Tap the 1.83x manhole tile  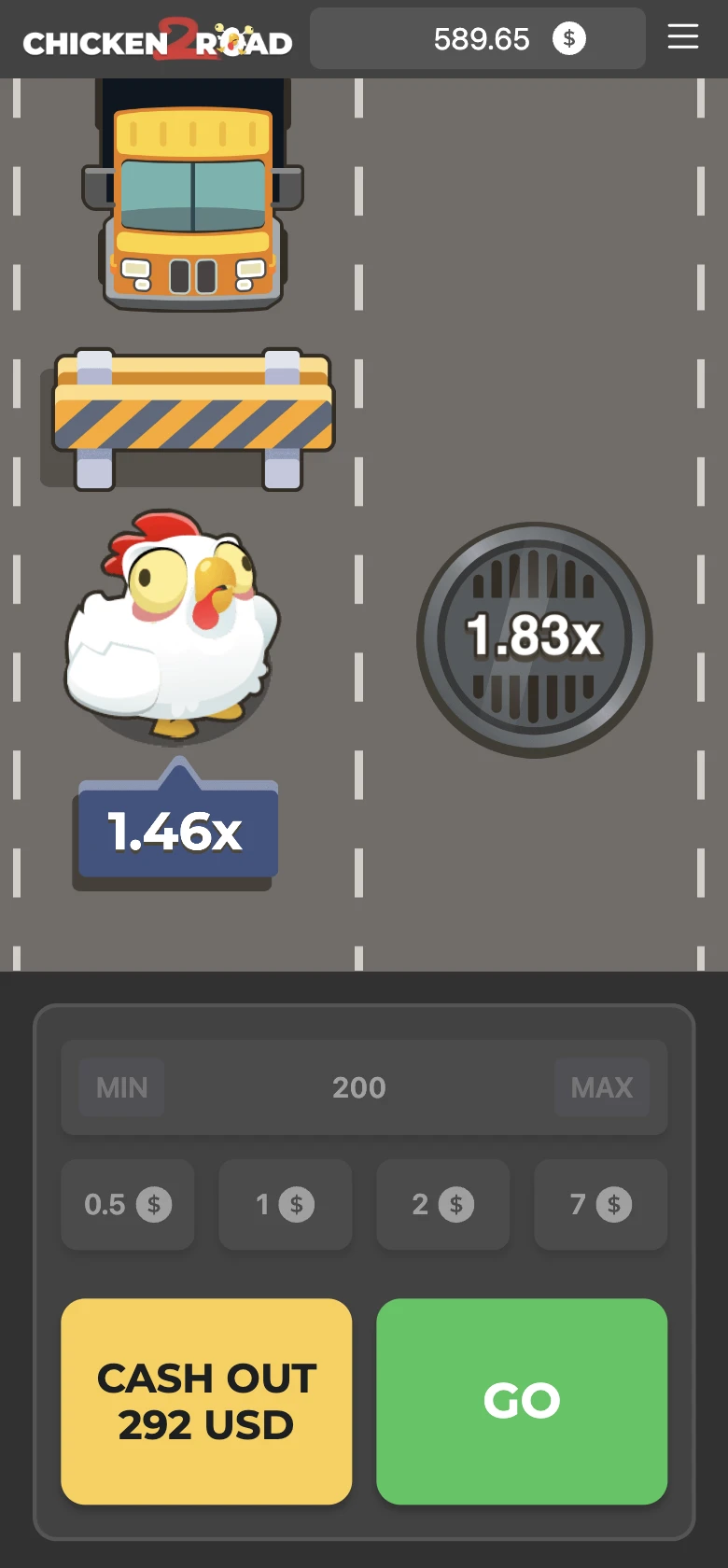pos(534,639)
